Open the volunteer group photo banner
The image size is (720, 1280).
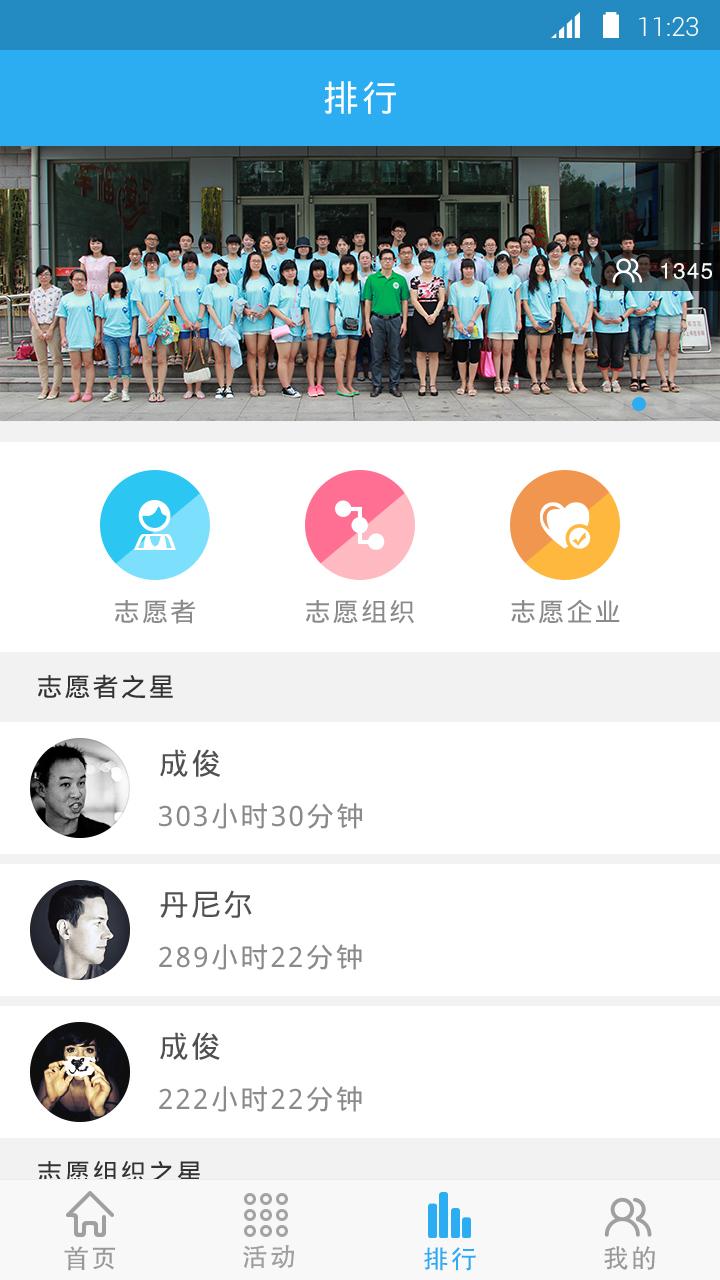pyautogui.click(x=360, y=283)
